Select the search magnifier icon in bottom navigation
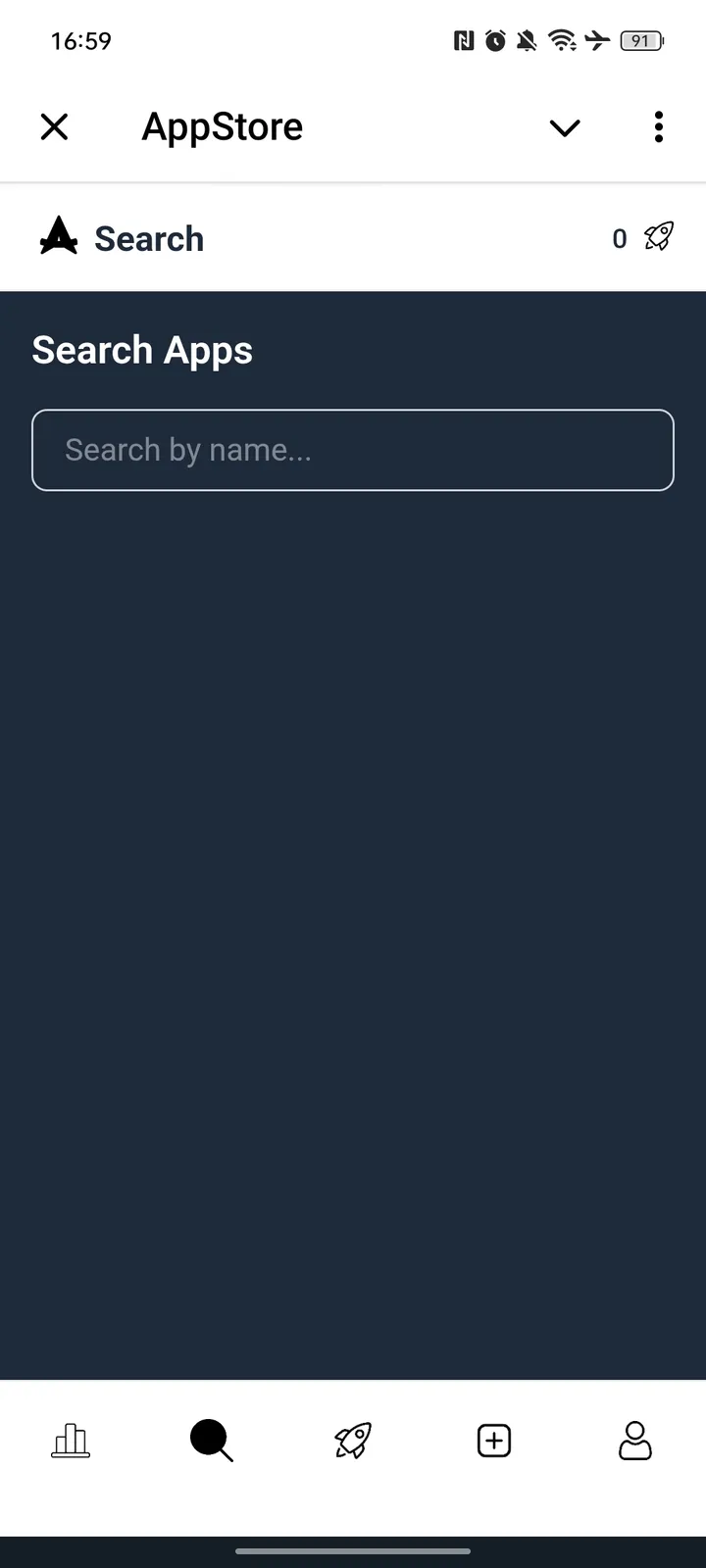Image resolution: width=706 pixels, height=1568 pixels. tap(211, 1441)
